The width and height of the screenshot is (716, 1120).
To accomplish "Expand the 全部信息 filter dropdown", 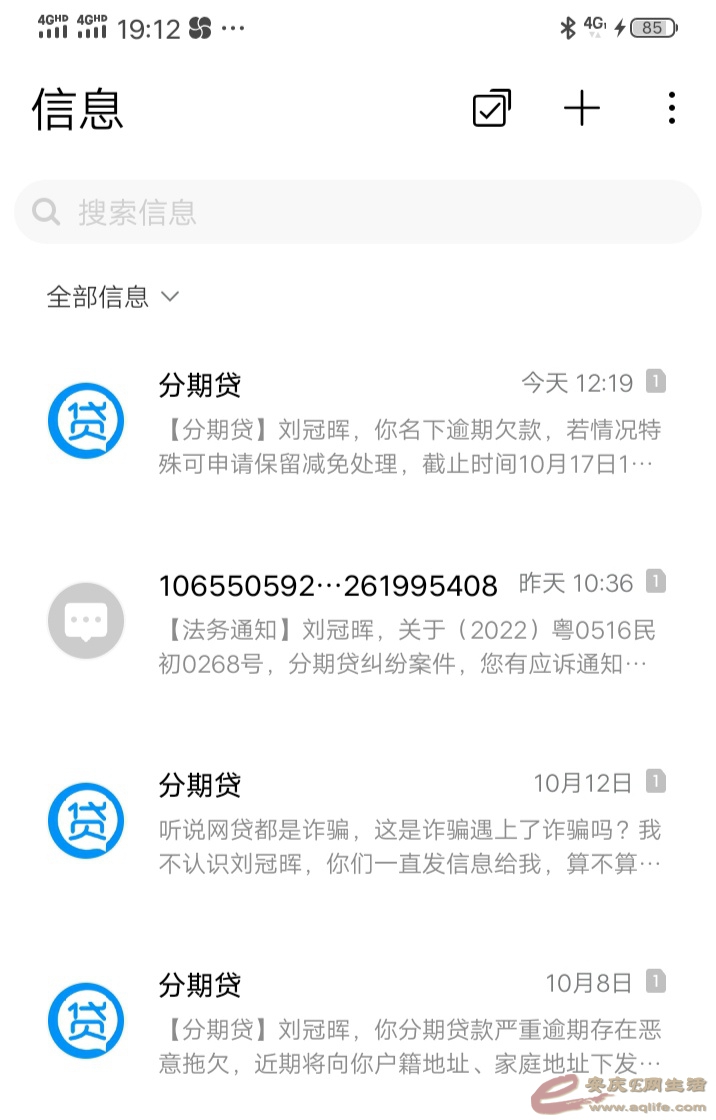I will pyautogui.click(x=112, y=297).
